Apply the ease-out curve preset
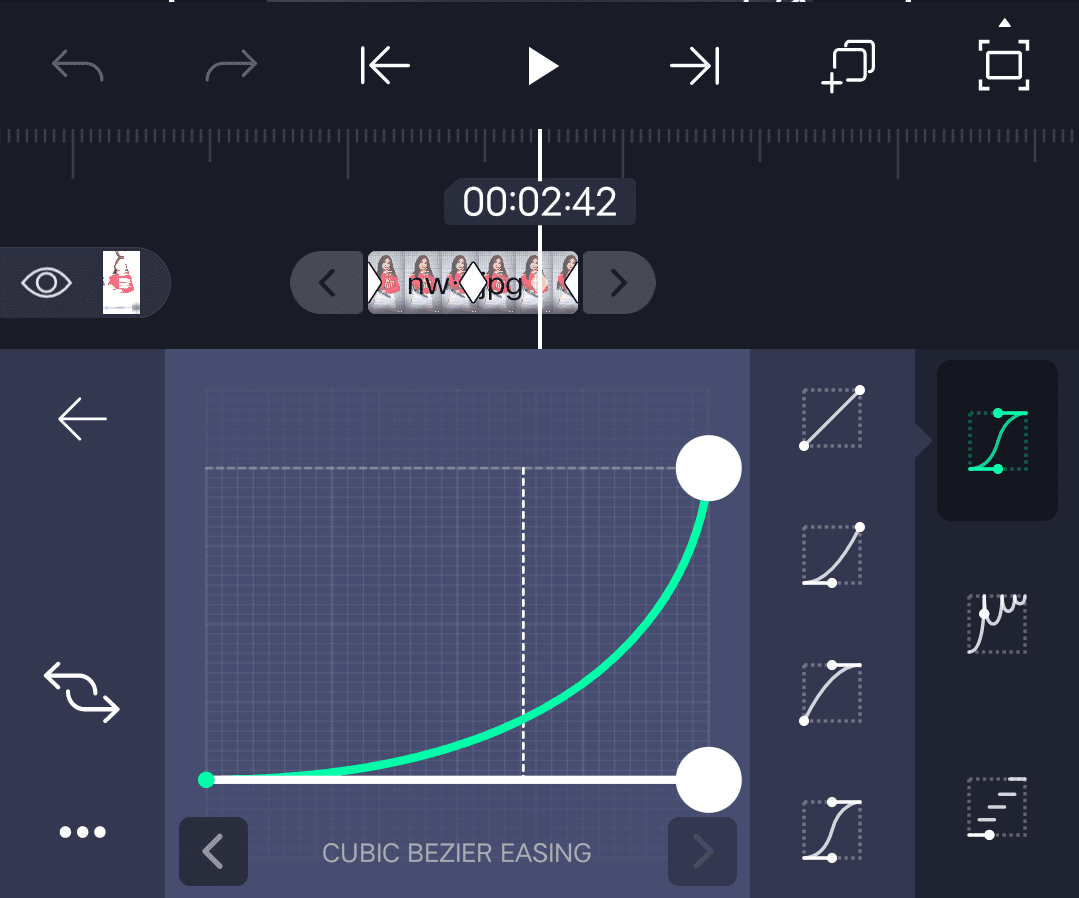 pyautogui.click(x=832, y=692)
